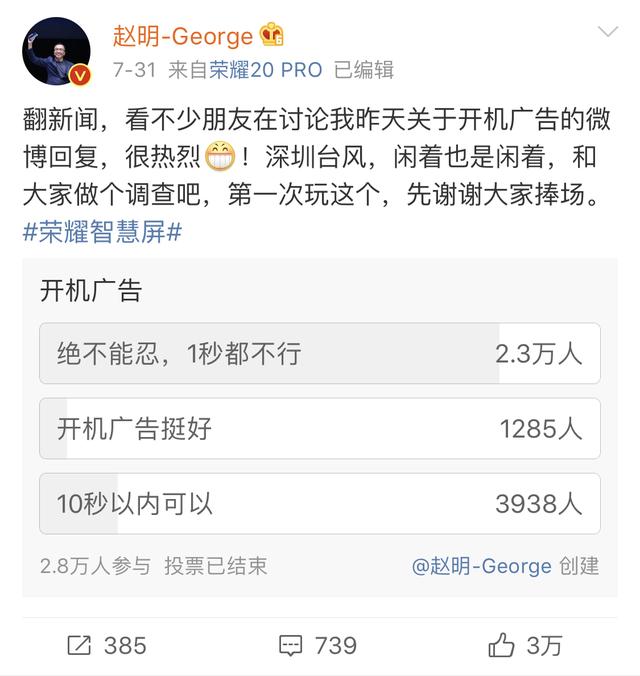
Task: Open the #荣耀智慧屏# hashtag
Action: [x=102, y=232]
